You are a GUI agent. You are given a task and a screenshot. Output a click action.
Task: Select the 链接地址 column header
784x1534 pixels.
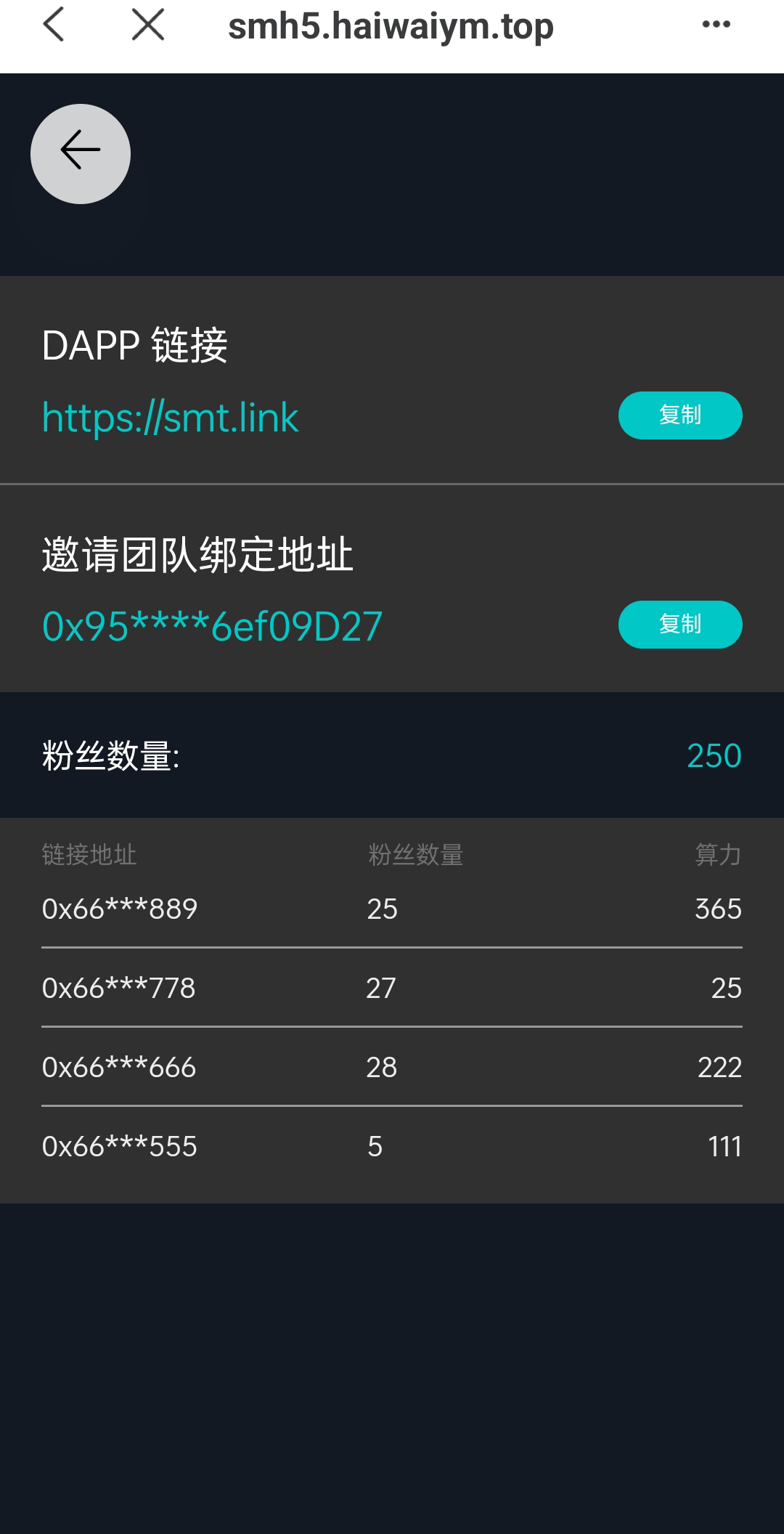[90, 856]
